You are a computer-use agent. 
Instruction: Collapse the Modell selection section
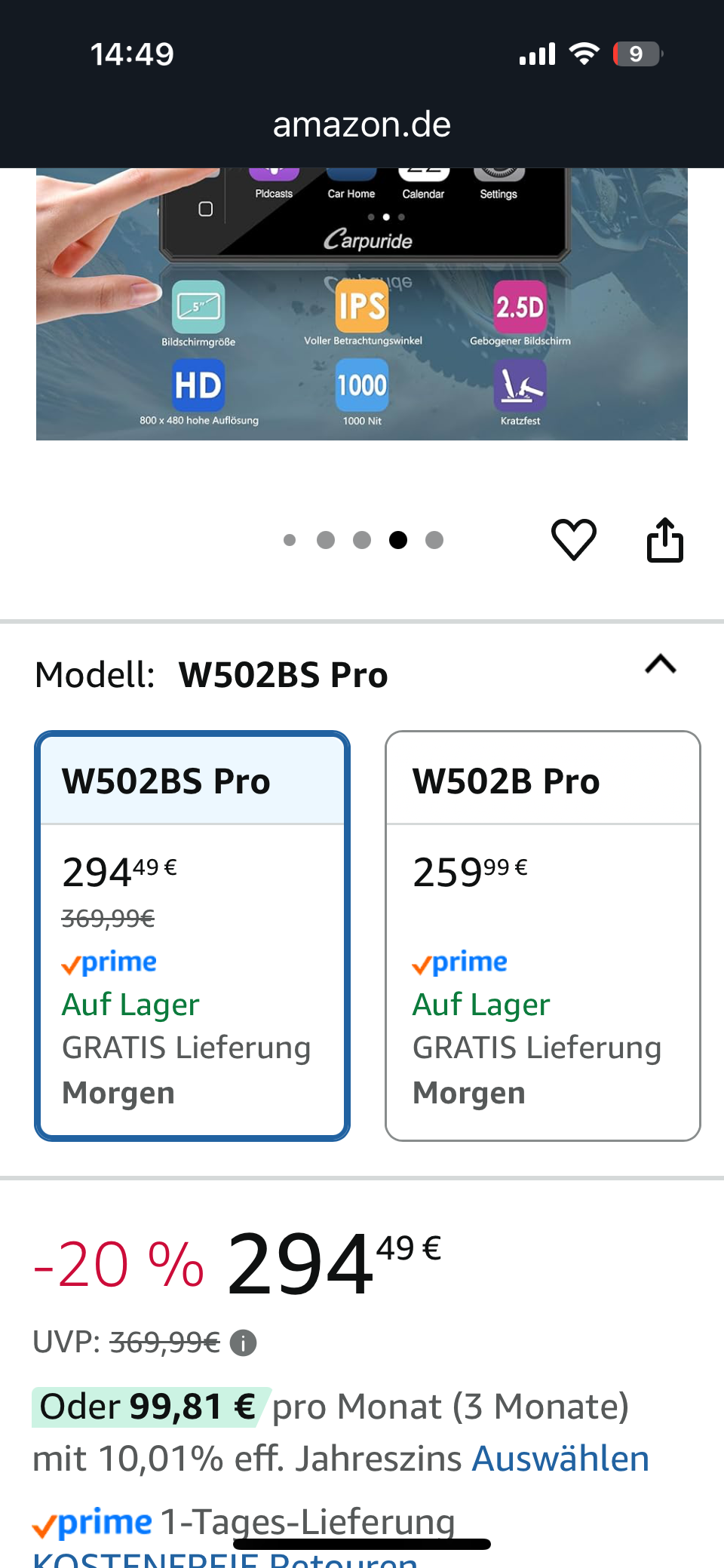(661, 664)
